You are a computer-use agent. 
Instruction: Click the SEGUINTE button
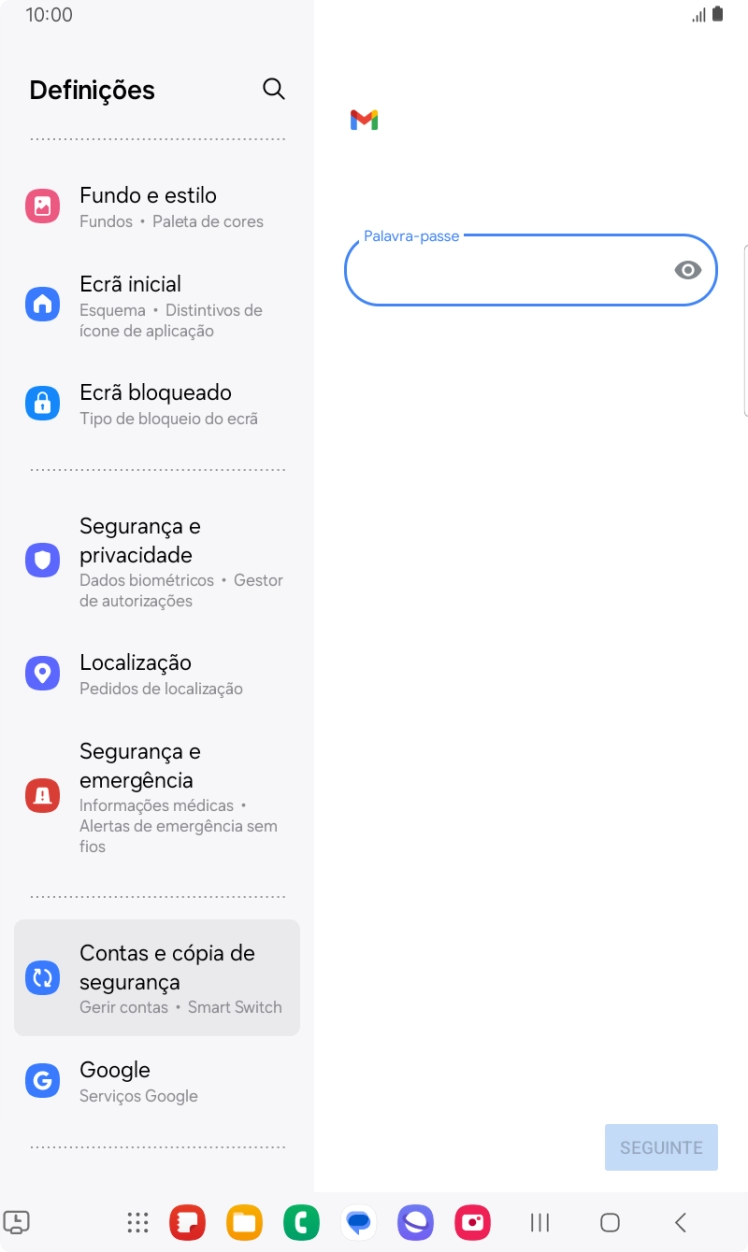click(660, 1147)
